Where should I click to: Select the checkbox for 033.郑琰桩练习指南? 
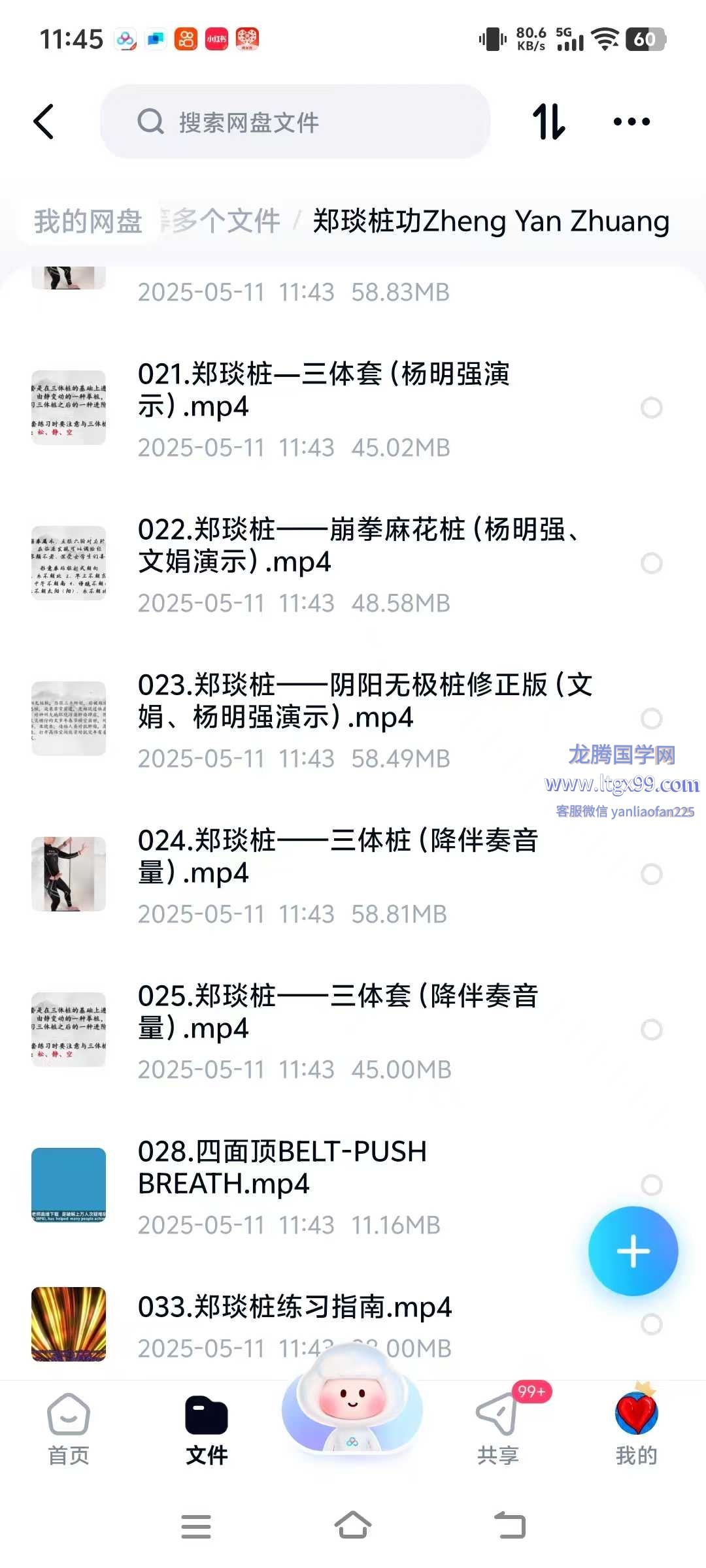651,1324
